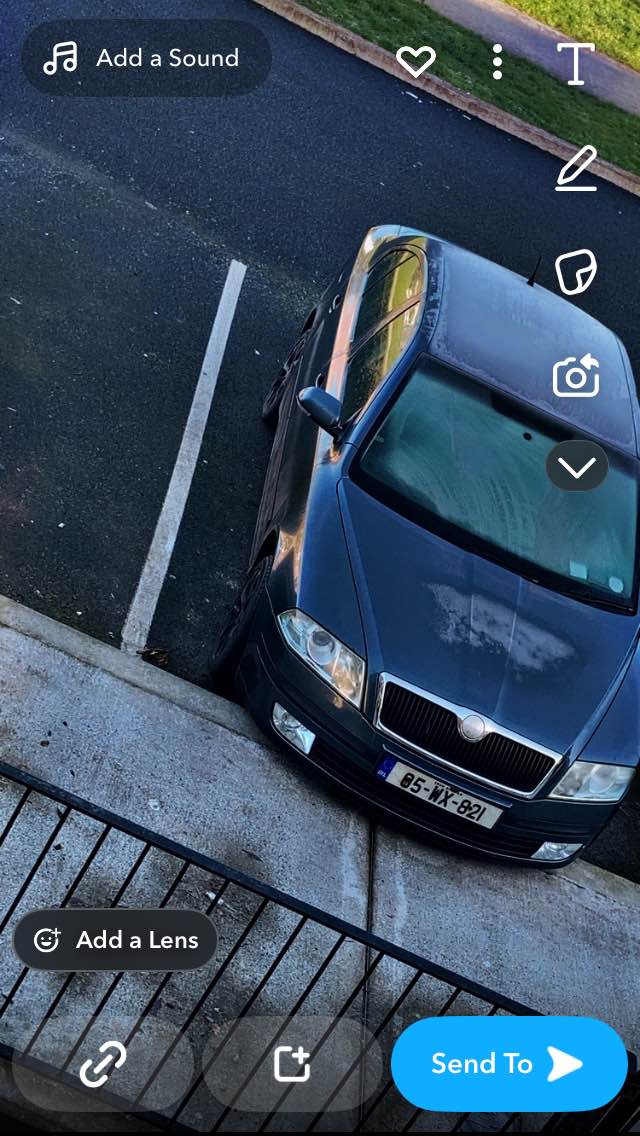Tap Send To
The height and width of the screenshot is (1136, 640).
click(x=508, y=1064)
